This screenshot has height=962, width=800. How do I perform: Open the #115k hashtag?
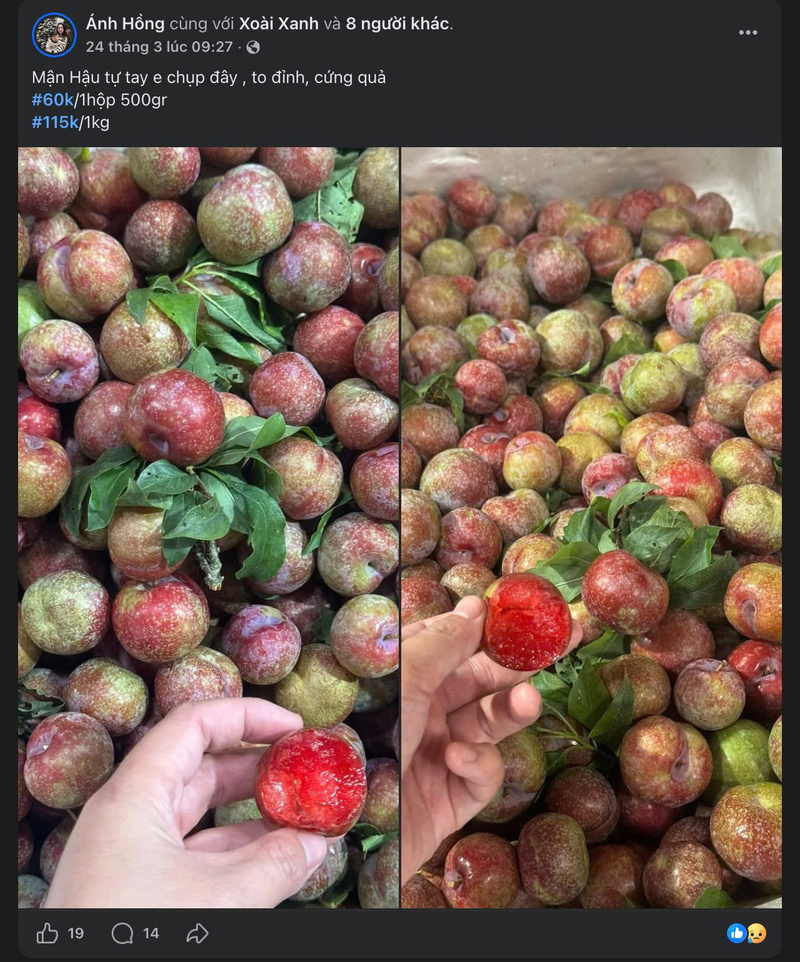coord(55,122)
